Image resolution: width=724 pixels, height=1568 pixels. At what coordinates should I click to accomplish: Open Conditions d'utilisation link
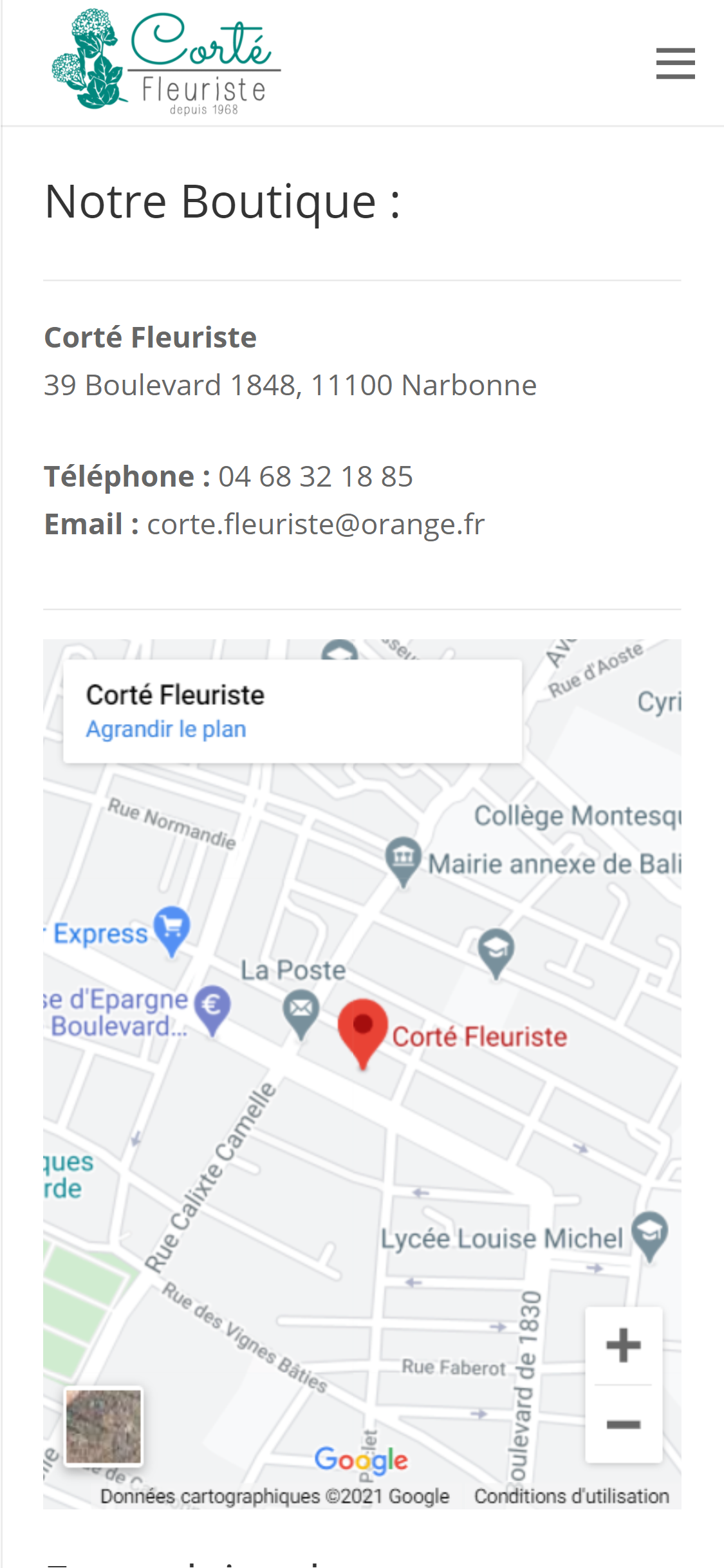(571, 1496)
